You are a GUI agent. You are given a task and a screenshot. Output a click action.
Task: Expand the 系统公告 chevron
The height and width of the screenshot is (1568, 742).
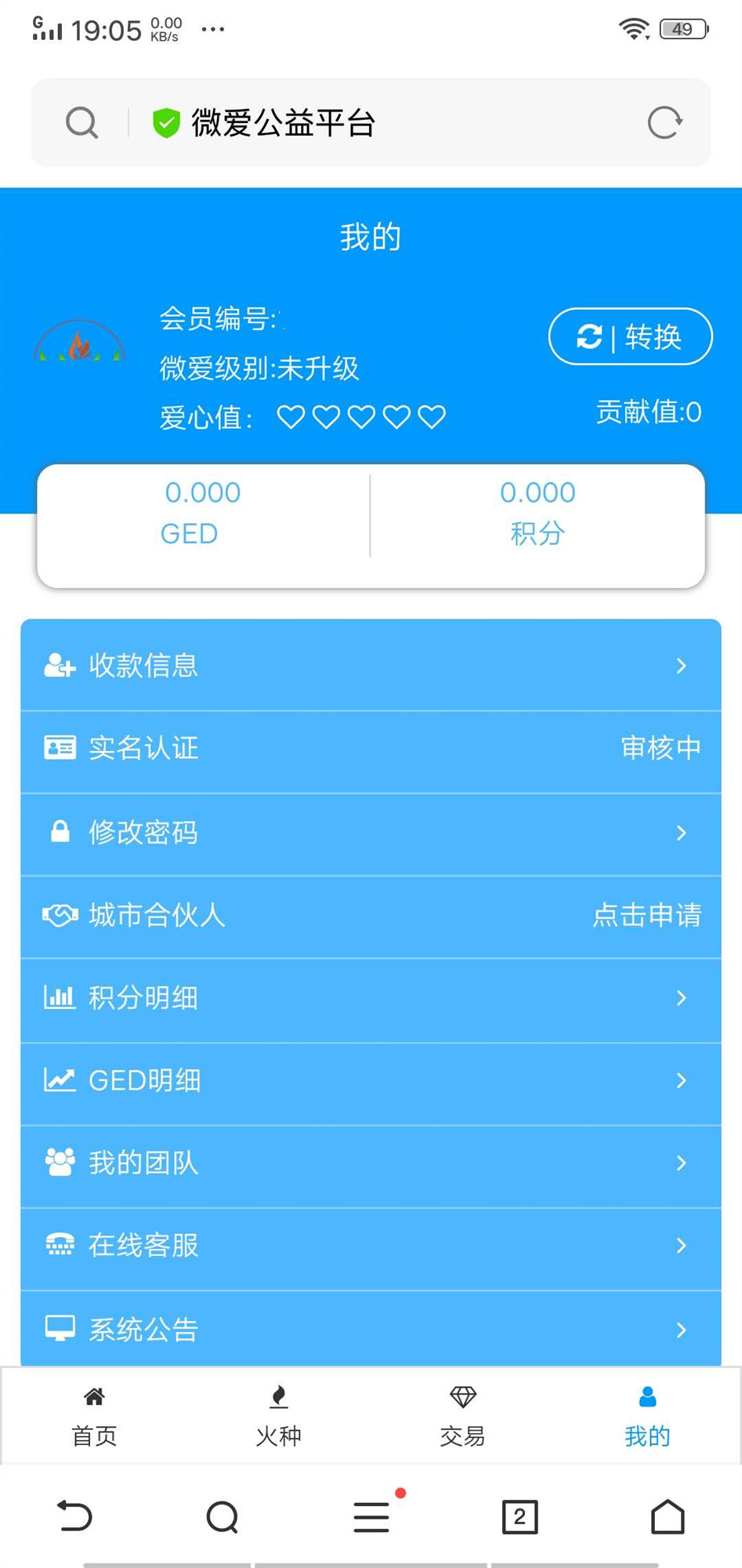click(x=681, y=1330)
